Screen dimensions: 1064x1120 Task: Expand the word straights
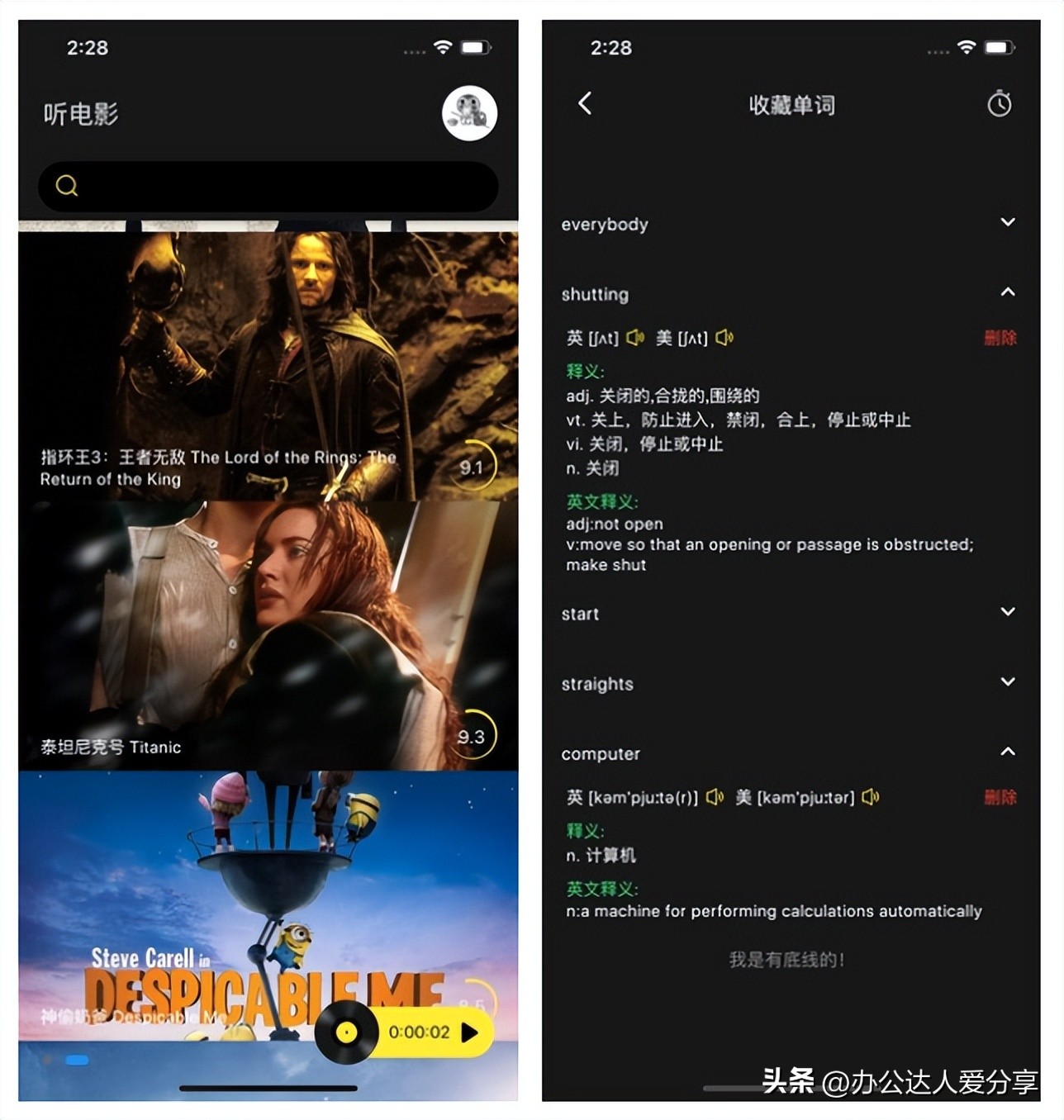[x=1007, y=682]
